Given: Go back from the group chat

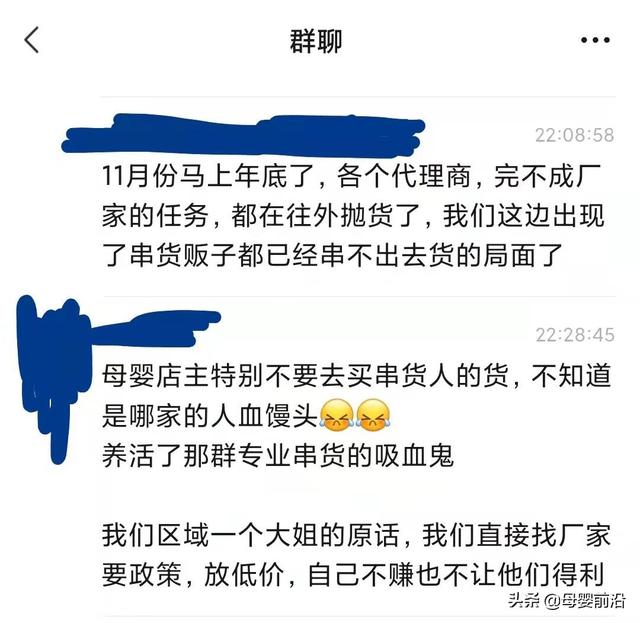Looking at the screenshot, I should [33, 41].
